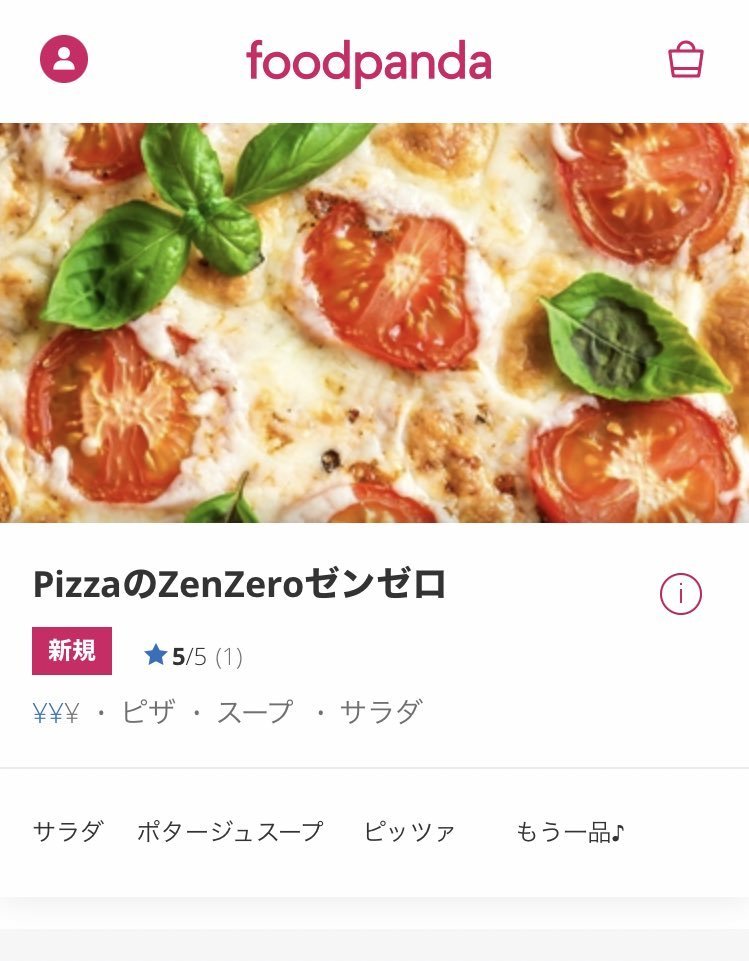Screen dimensions: 749x961
Task: Open the user account profile icon
Action: pos(64,59)
